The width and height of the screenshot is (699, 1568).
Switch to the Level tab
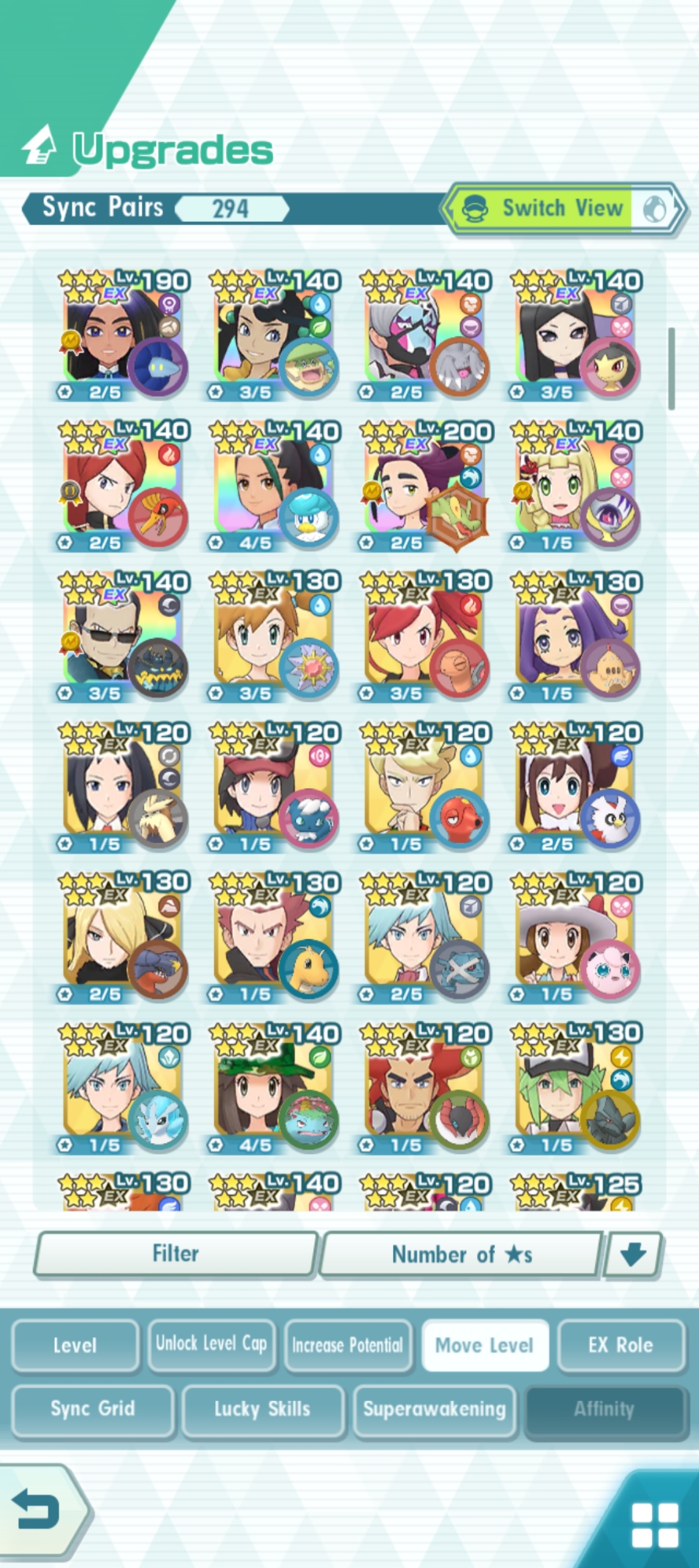tap(75, 1345)
